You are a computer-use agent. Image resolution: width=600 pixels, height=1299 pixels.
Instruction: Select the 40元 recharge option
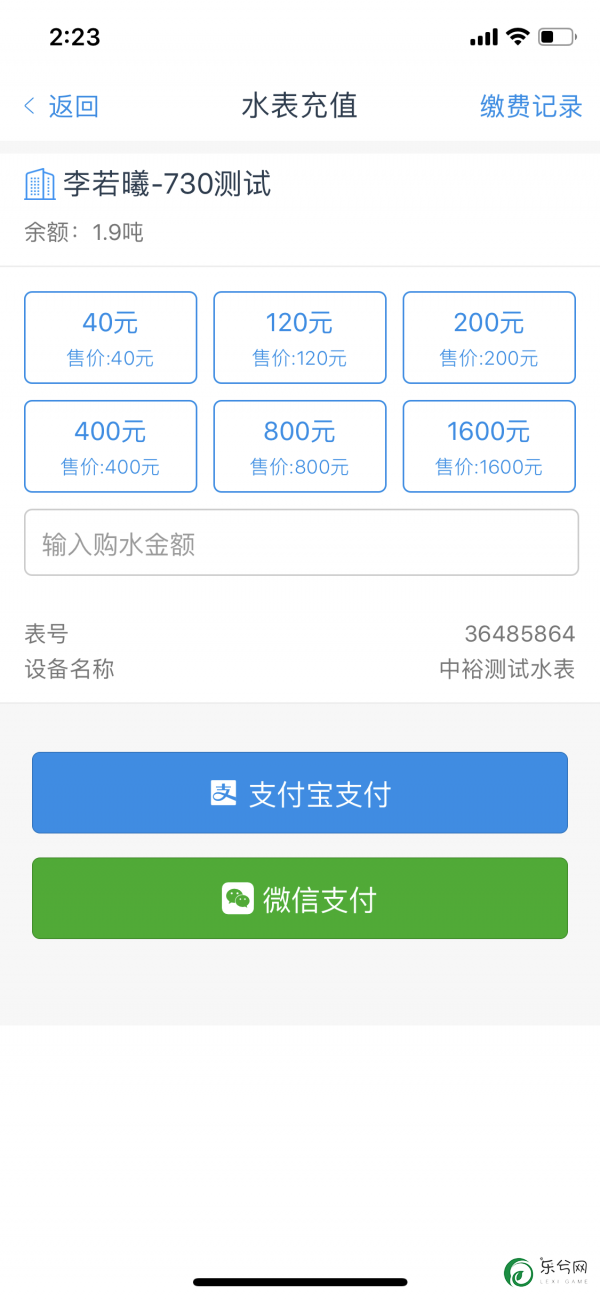111,338
